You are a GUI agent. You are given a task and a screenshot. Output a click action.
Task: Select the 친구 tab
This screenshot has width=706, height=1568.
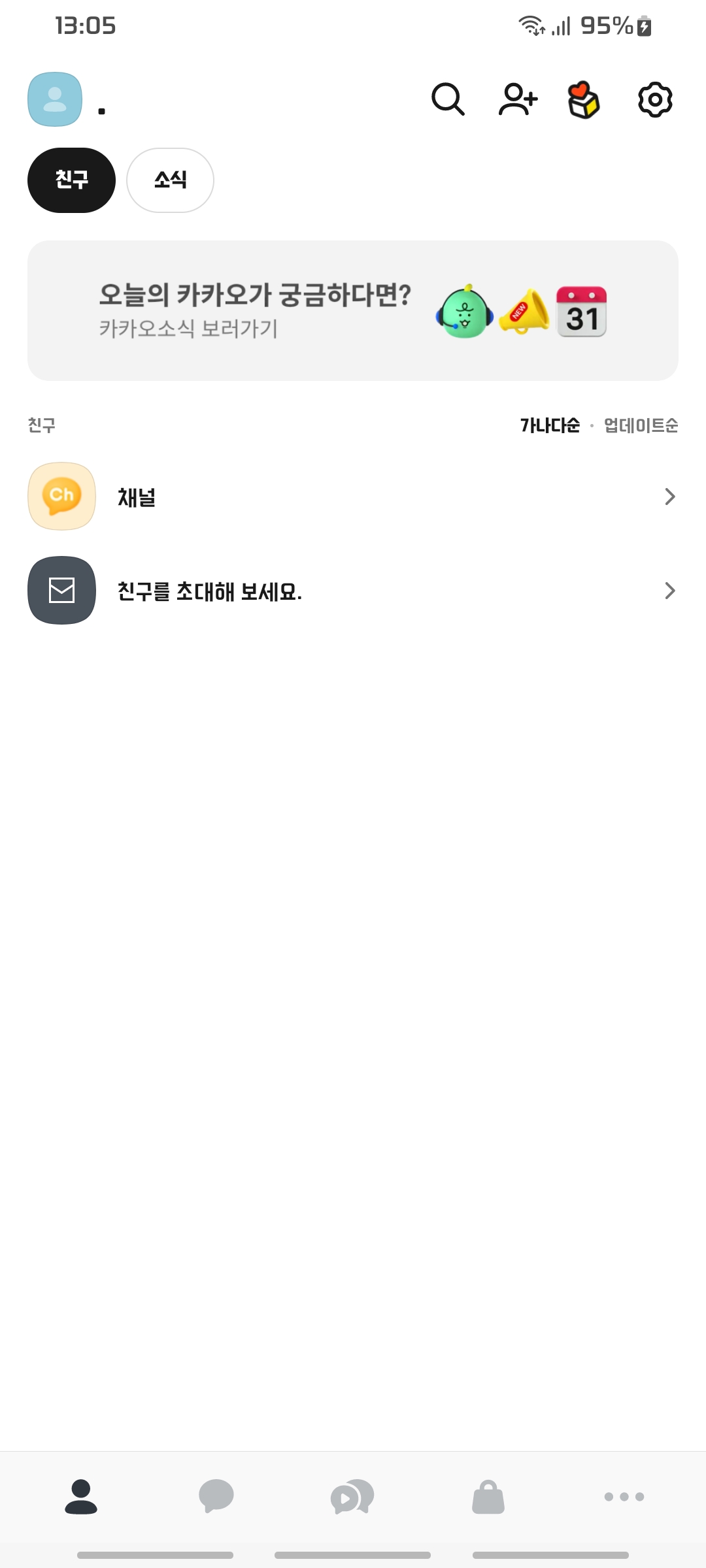click(71, 180)
